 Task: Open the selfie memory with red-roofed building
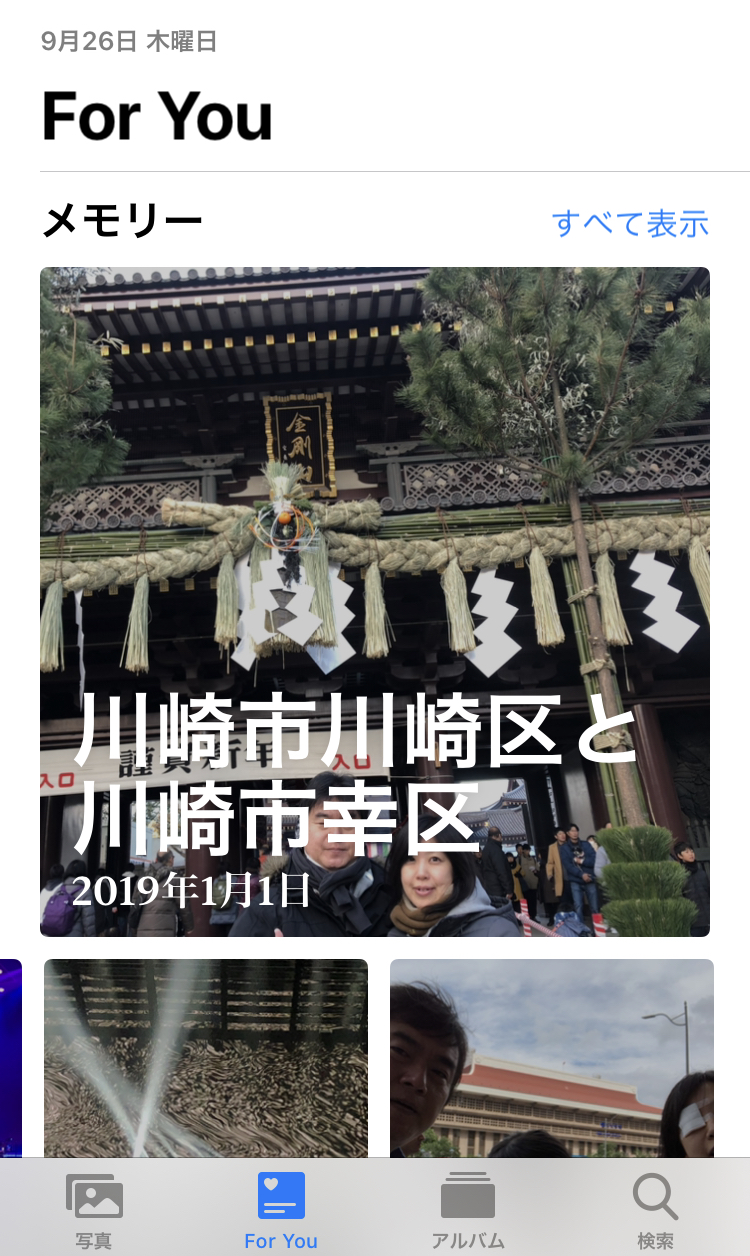(551, 1058)
